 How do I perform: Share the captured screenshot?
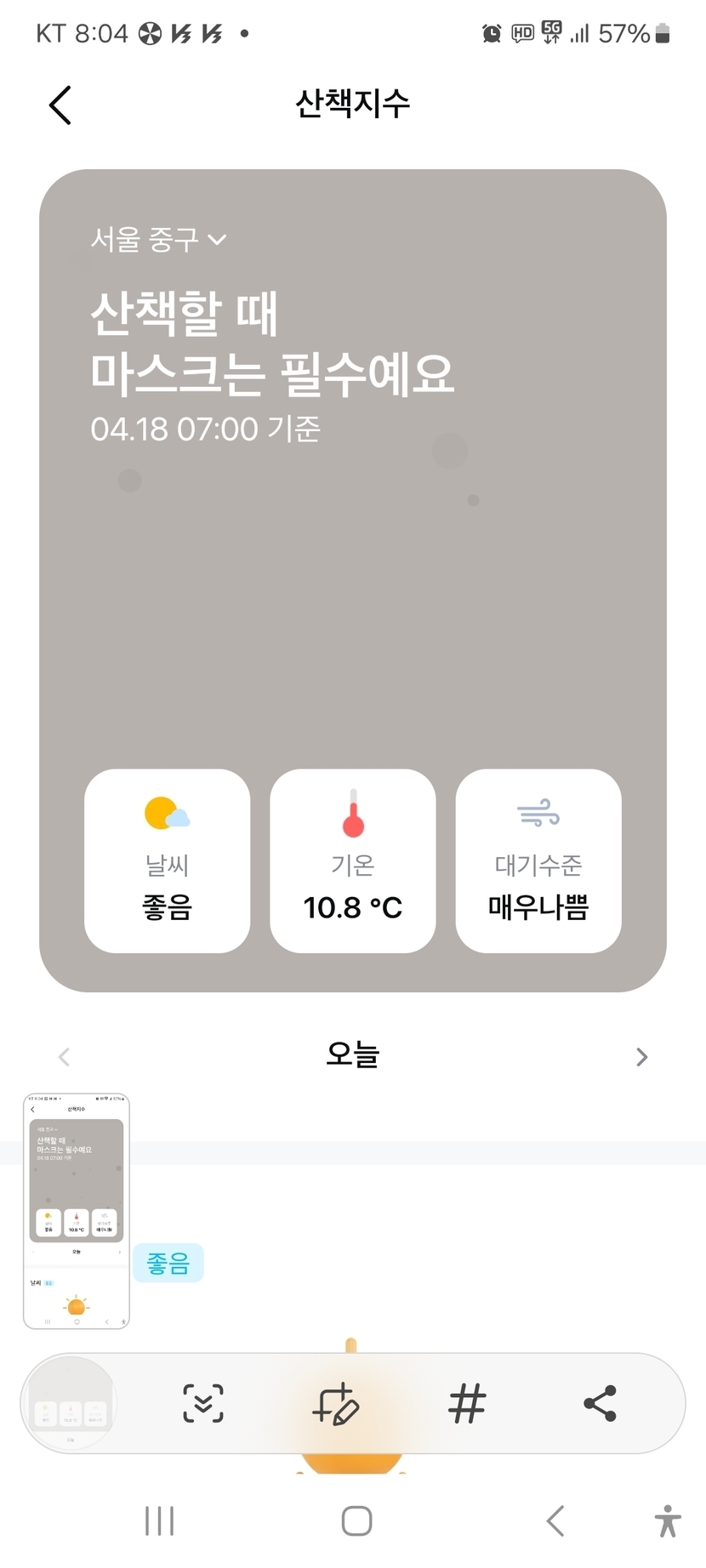pyautogui.click(x=600, y=1404)
